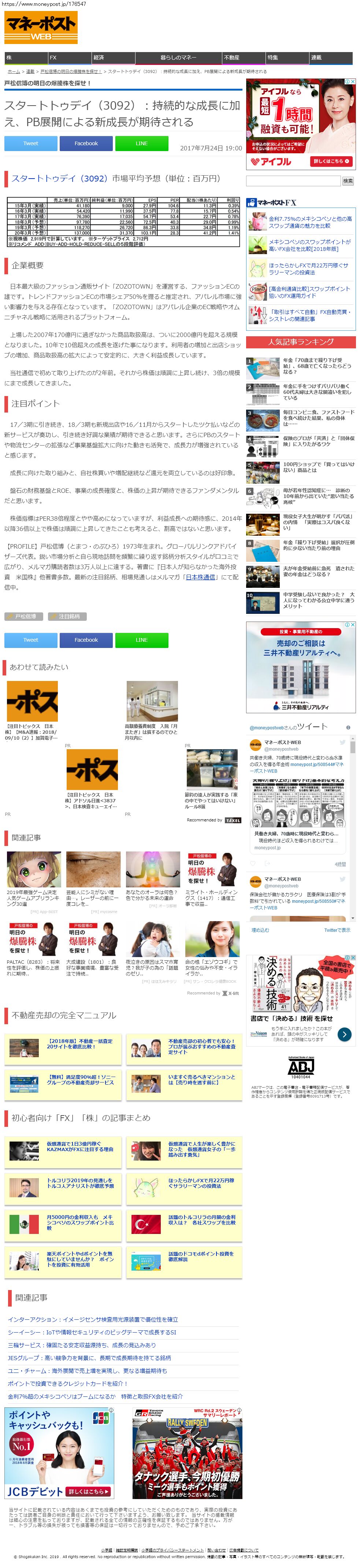Tap the 検索 search button
The width and height of the screenshot is (360, 1568).
click(x=347, y=181)
